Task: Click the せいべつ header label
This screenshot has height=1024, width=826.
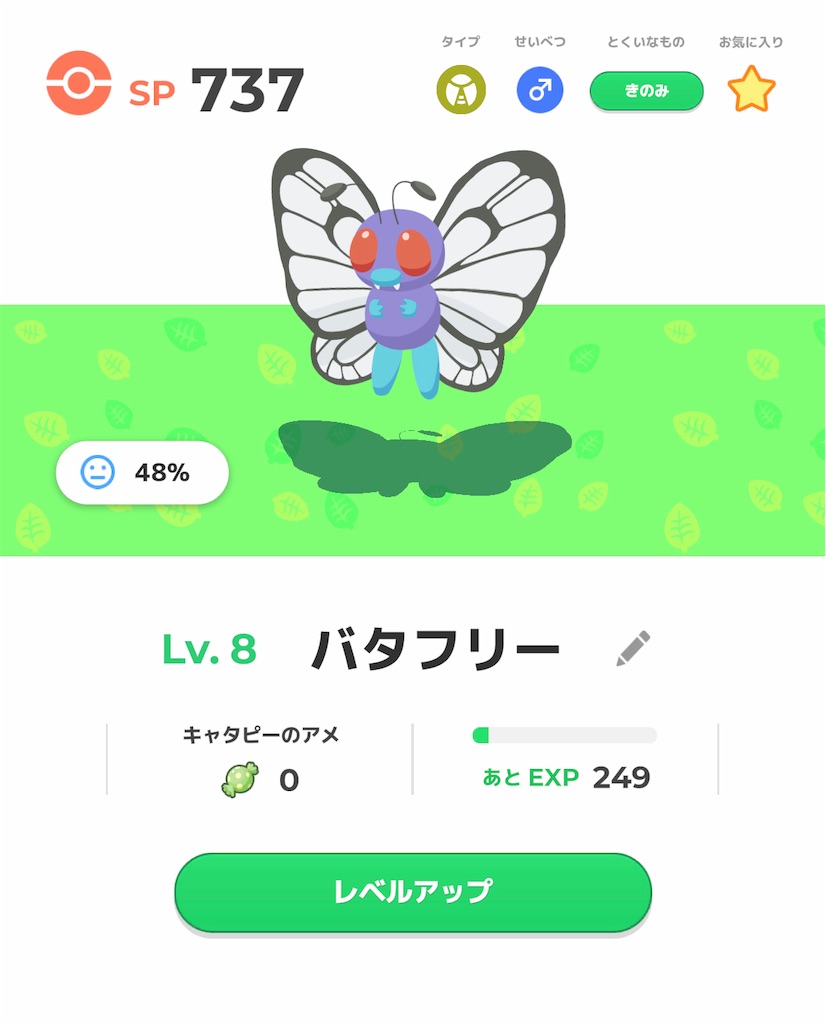Action: pos(539,41)
